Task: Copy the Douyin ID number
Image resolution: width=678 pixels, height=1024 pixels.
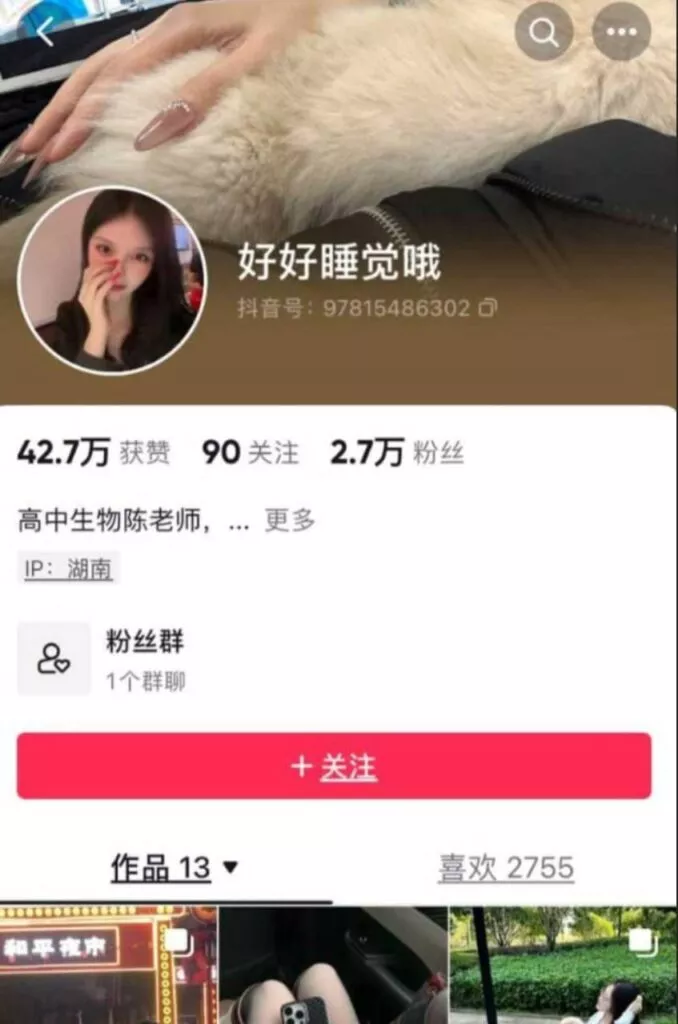Action: pyautogui.click(x=488, y=308)
